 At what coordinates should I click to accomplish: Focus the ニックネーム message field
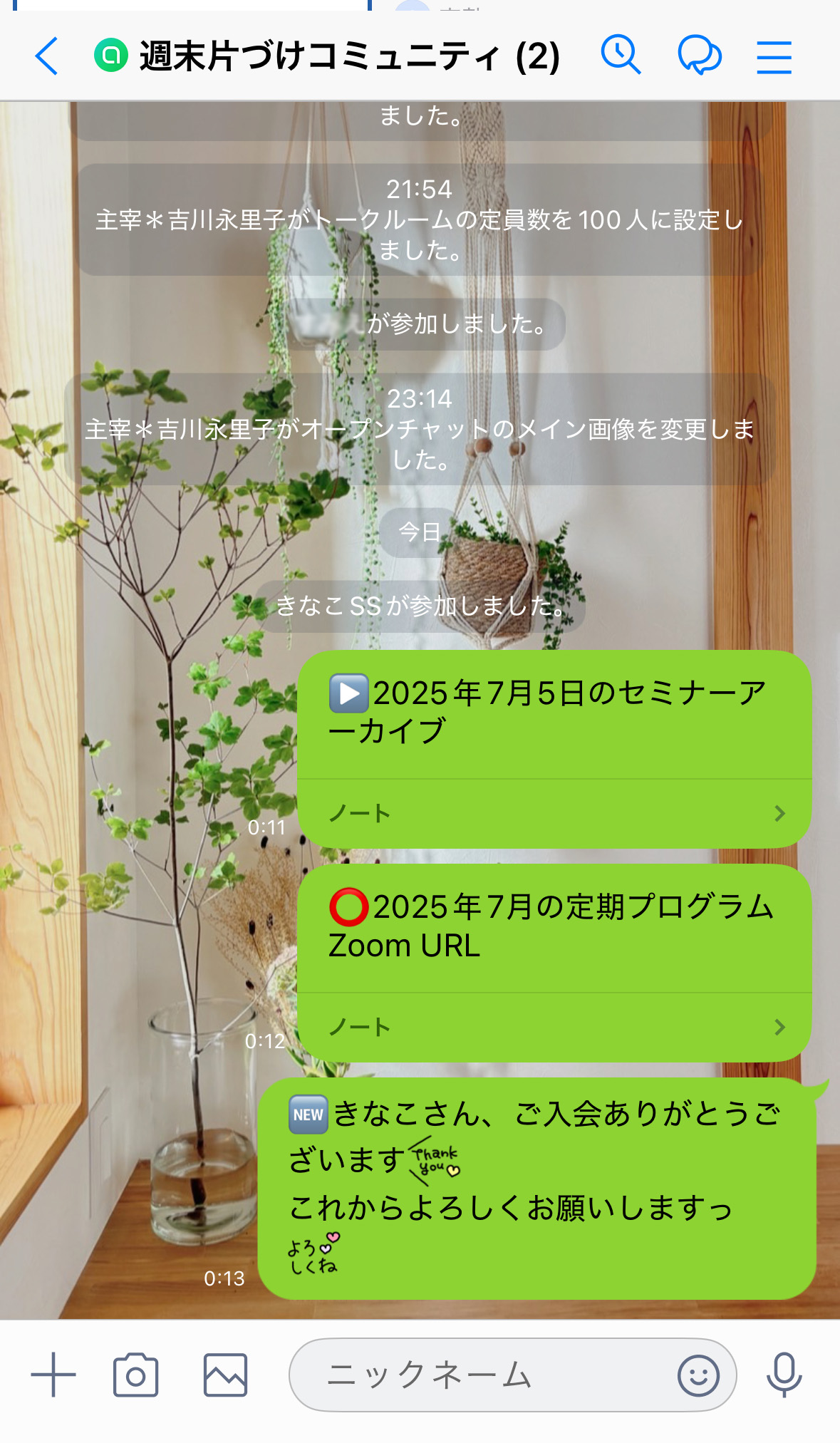pyautogui.click(x=477, y=1375)
